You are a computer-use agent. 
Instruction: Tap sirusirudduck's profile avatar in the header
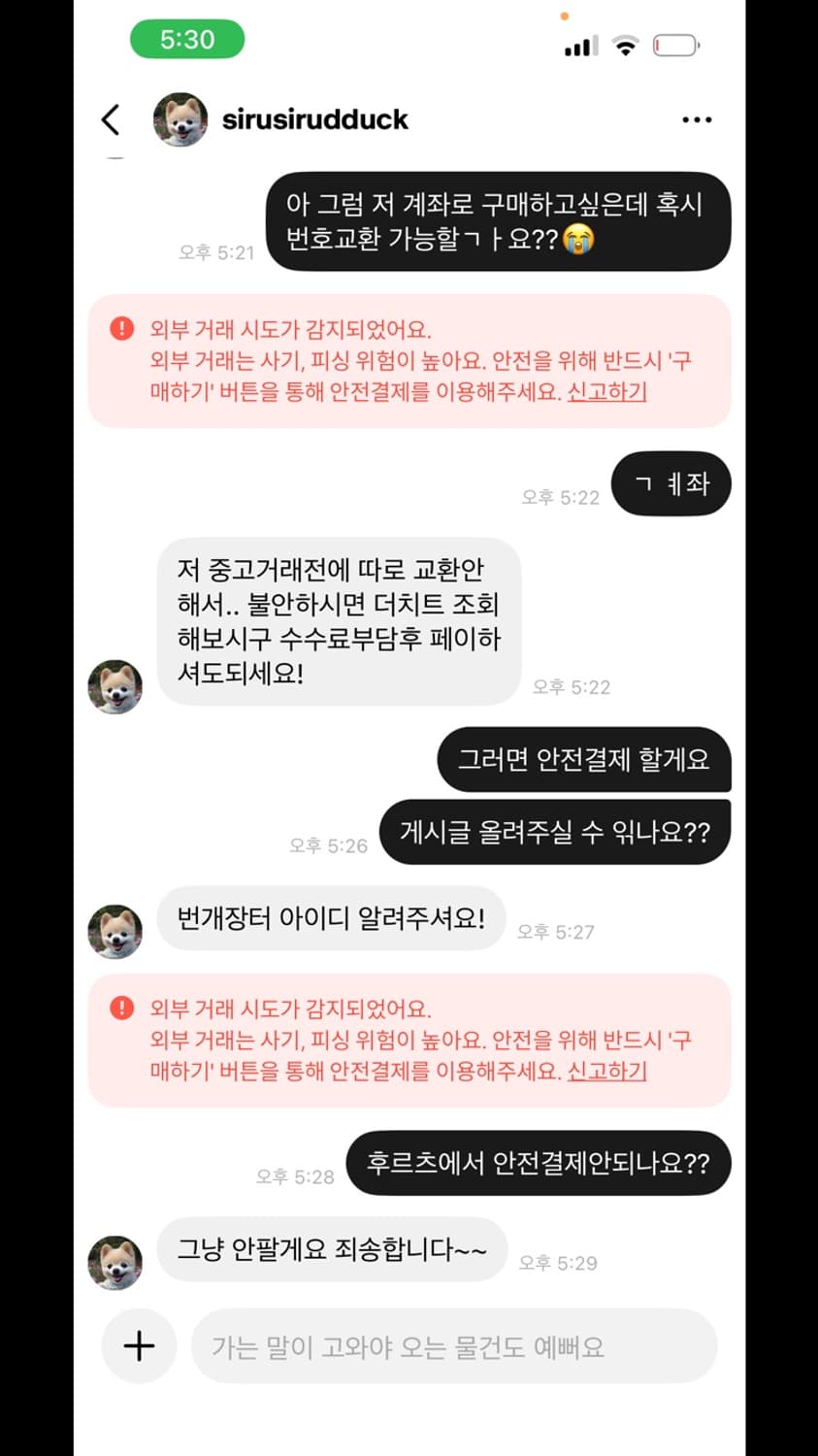[x=180, y=119]
